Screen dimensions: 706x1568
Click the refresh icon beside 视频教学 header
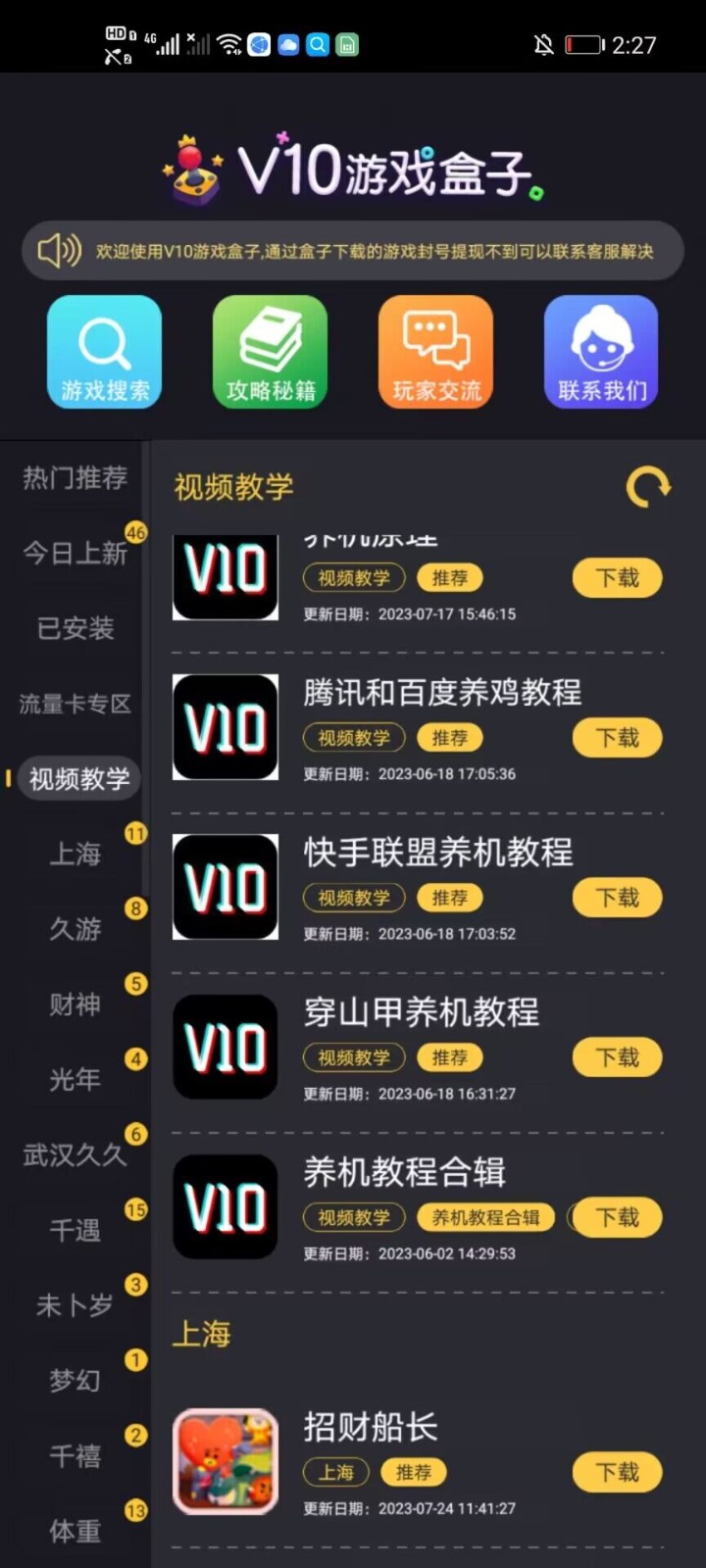[x=648, y=487]
